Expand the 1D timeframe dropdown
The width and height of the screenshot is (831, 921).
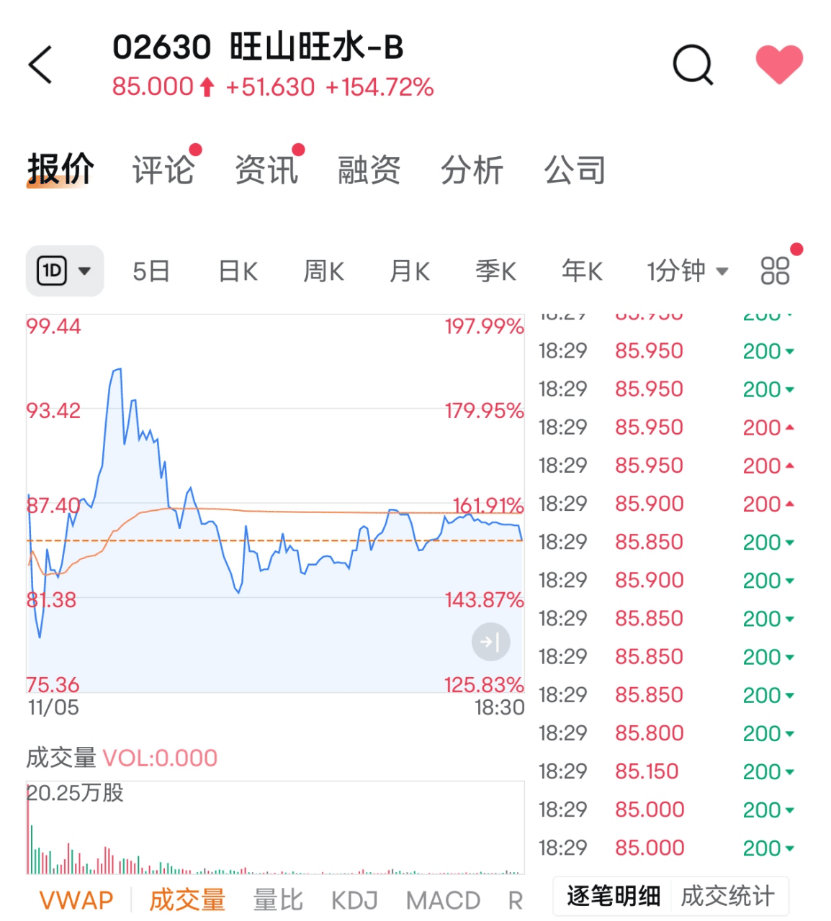coord(64,270)
